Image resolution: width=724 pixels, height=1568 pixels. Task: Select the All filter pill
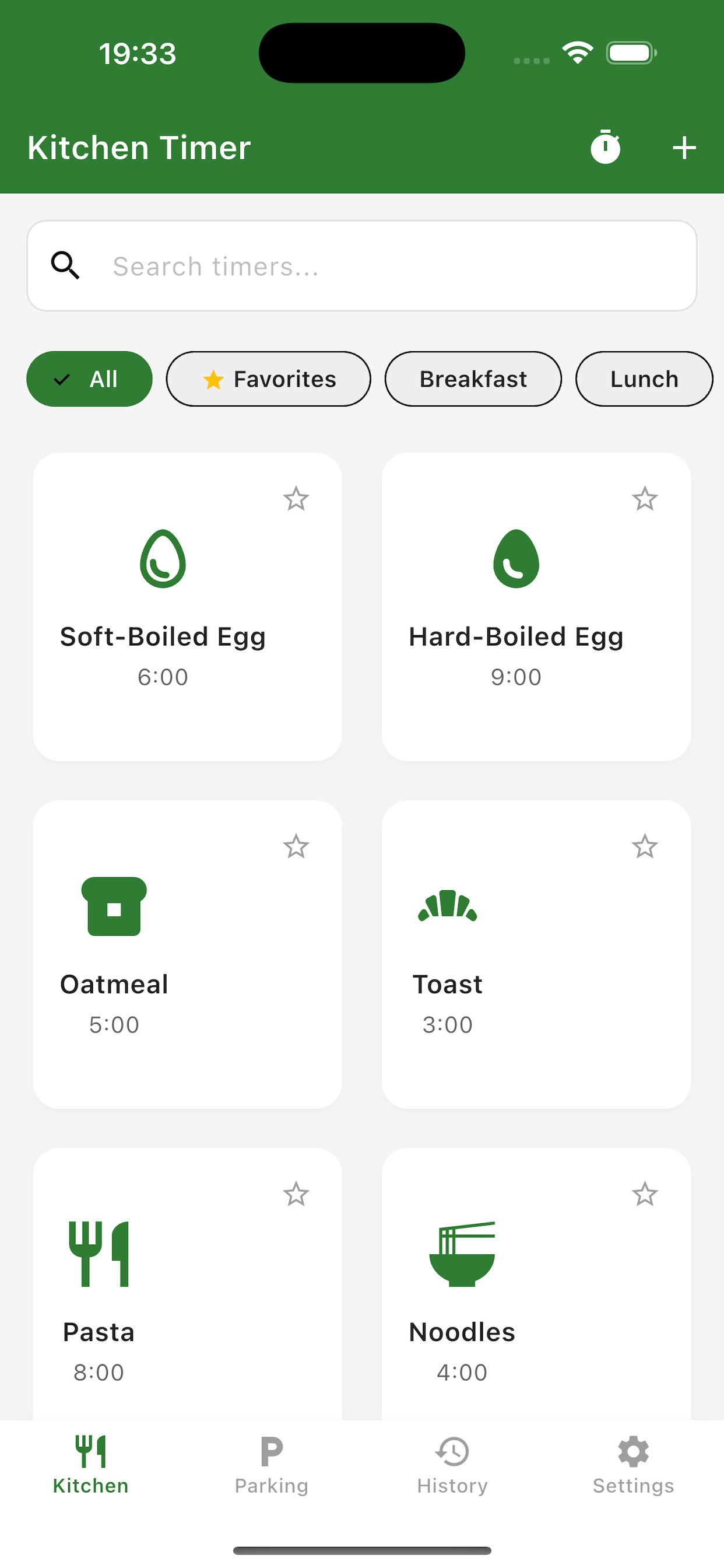click(89, 379)
